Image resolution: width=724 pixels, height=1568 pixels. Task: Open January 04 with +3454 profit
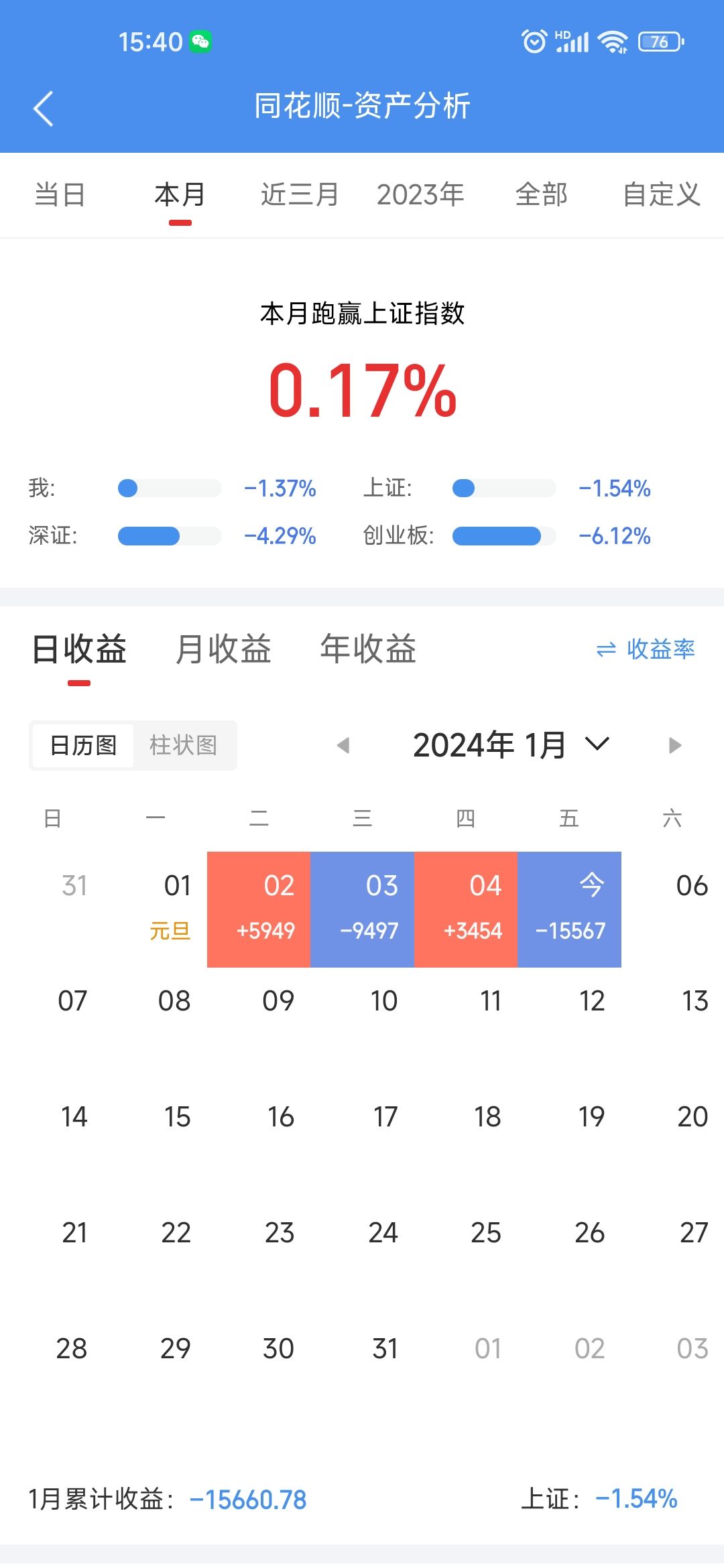click(x=466, y=909)
